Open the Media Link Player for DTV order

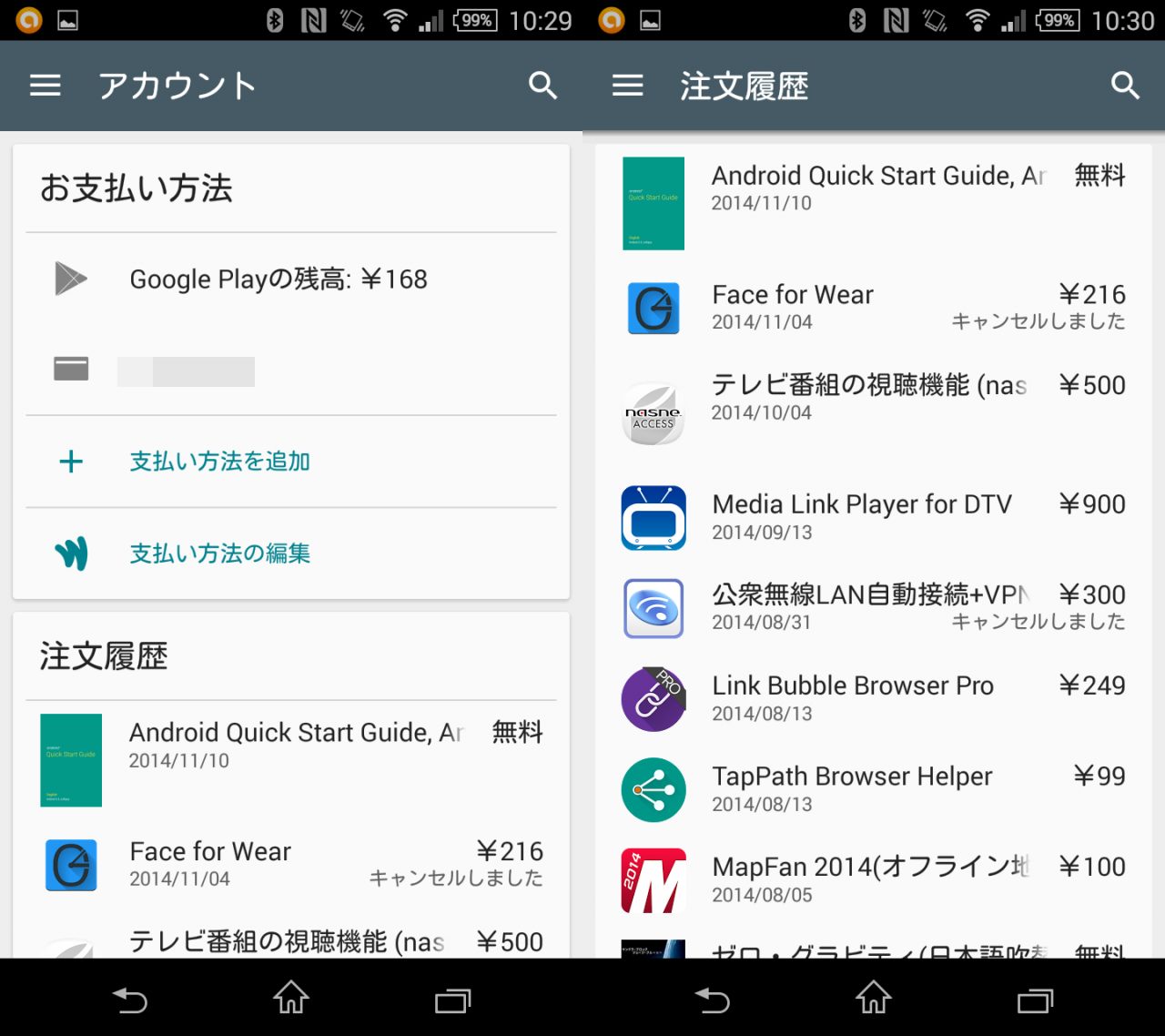click(x=872, y=516)
